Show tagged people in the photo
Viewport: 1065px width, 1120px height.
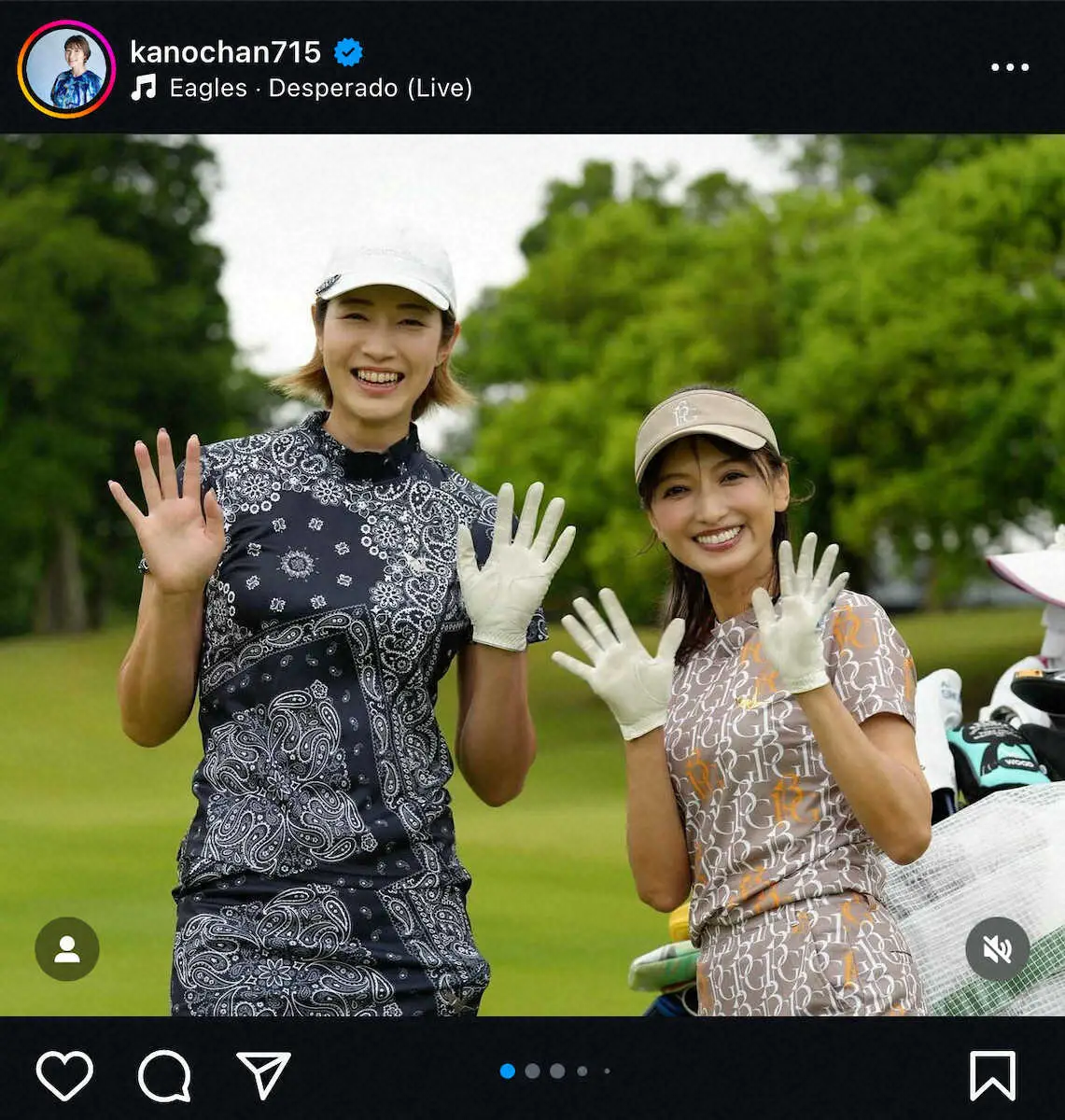click(67, 949)
